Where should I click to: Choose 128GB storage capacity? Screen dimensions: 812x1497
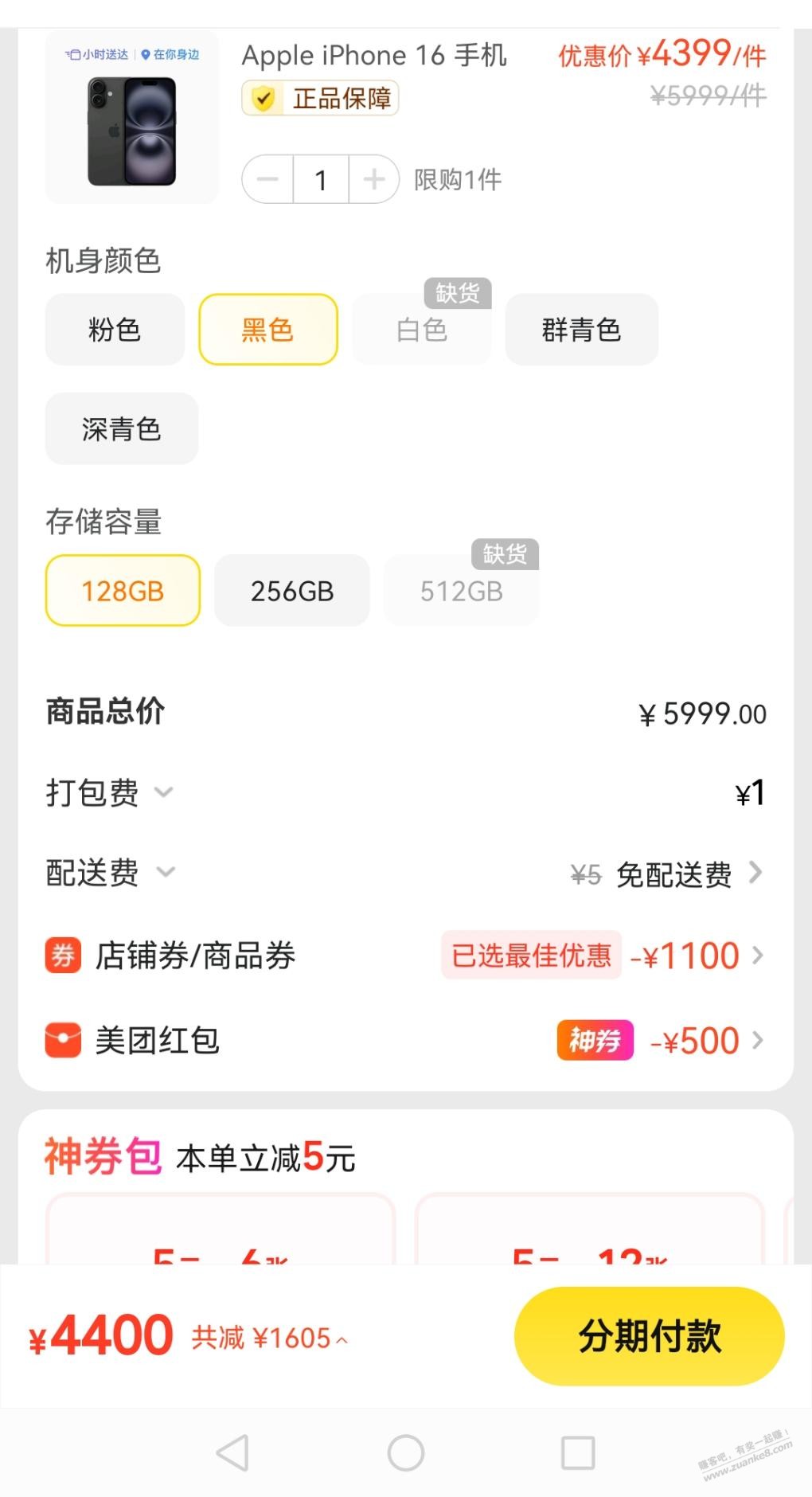[x=123, y=591]
